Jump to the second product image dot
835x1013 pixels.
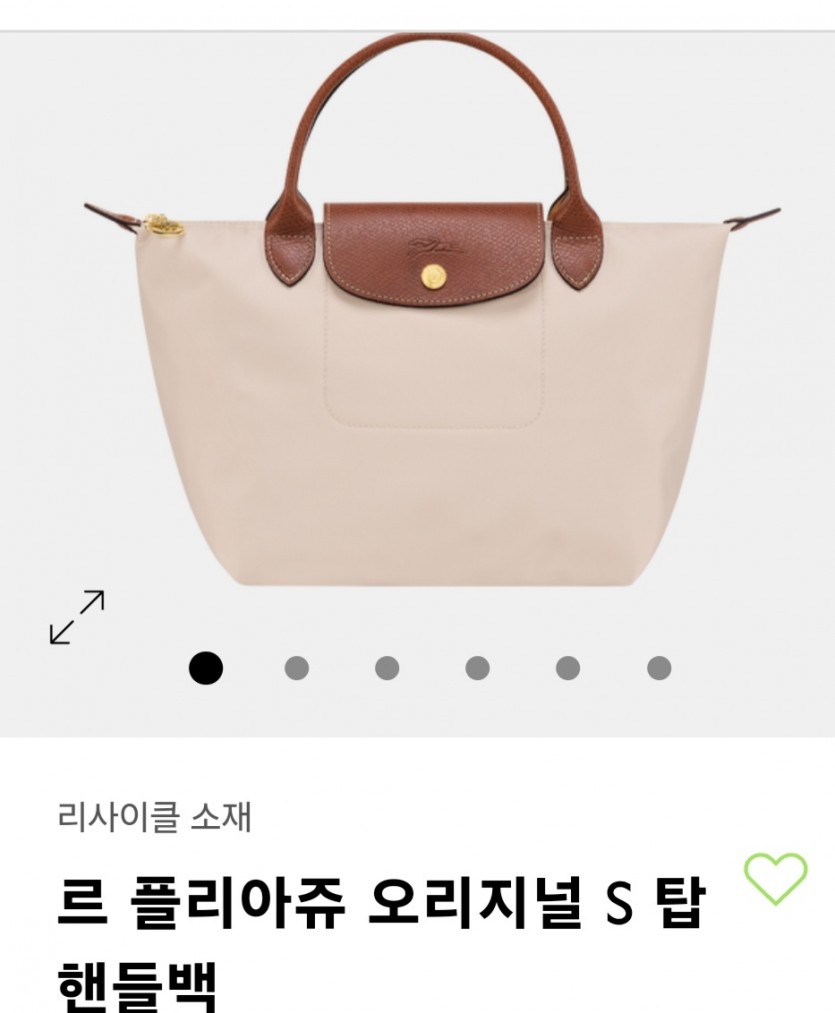[x=296, y=668]
